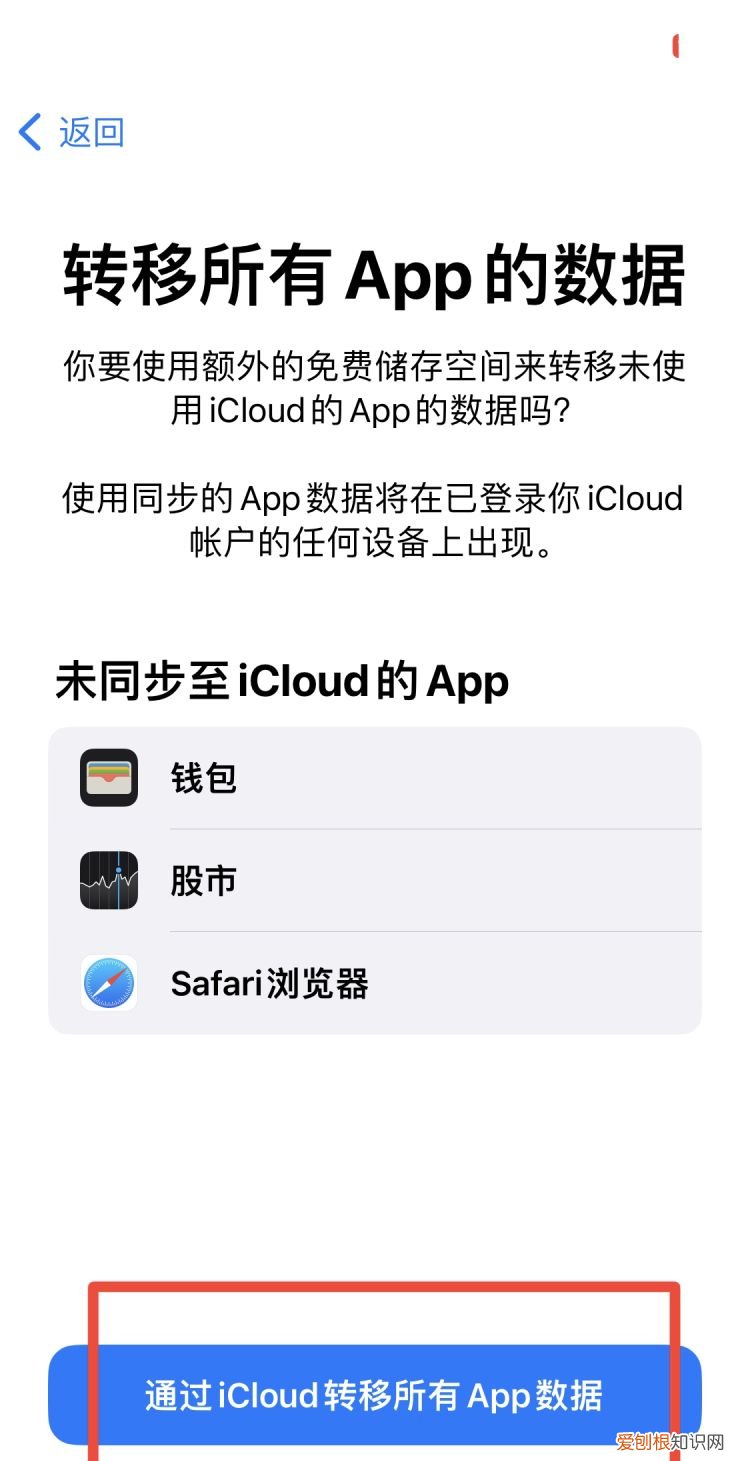Select the Stocks row in the app list
The image size is (750, 1461).
point(375,881)
